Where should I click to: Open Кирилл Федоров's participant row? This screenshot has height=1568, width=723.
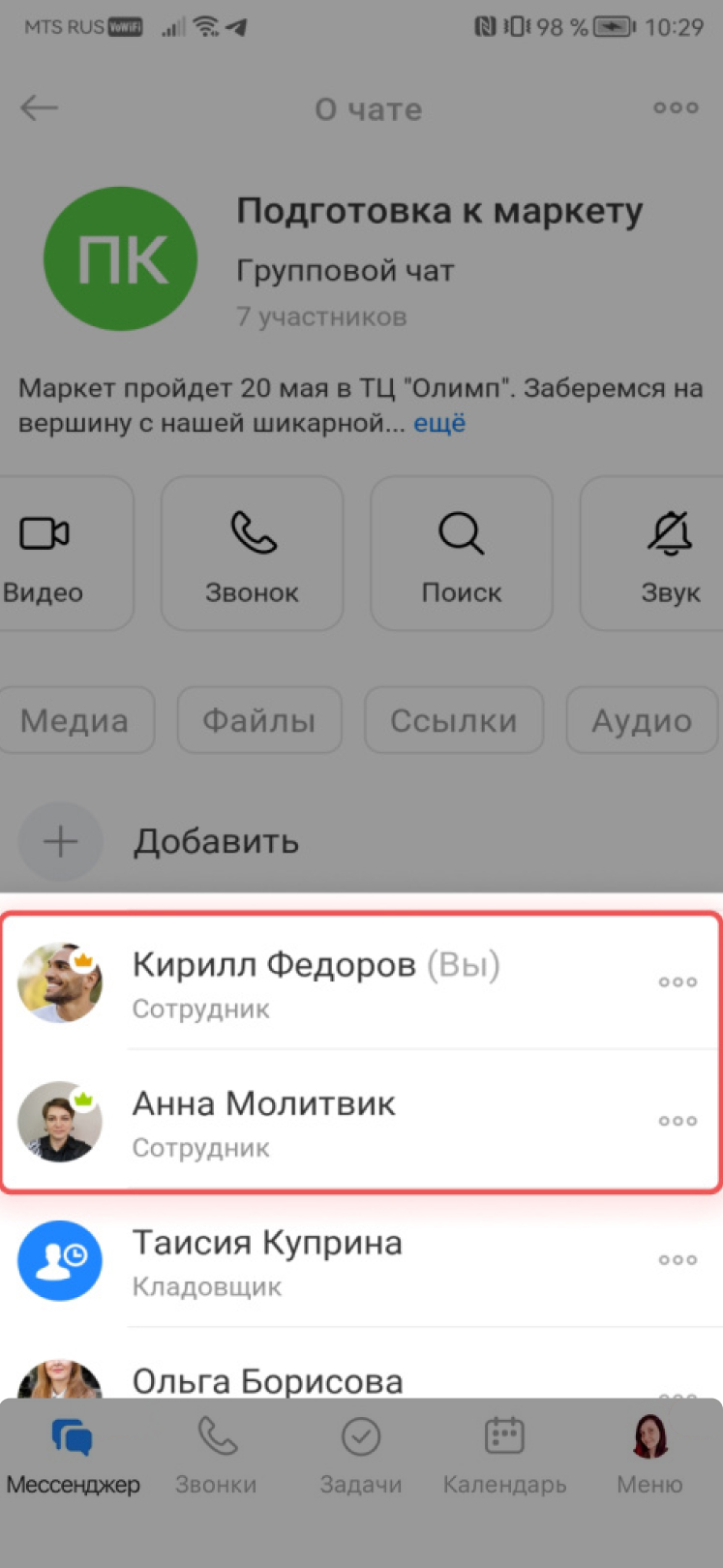pos(316,982)
